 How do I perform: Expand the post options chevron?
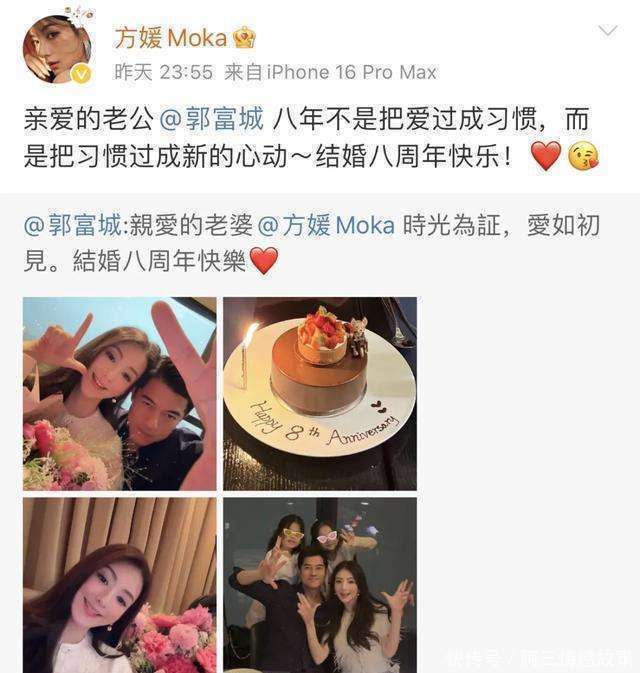[607, 32]
